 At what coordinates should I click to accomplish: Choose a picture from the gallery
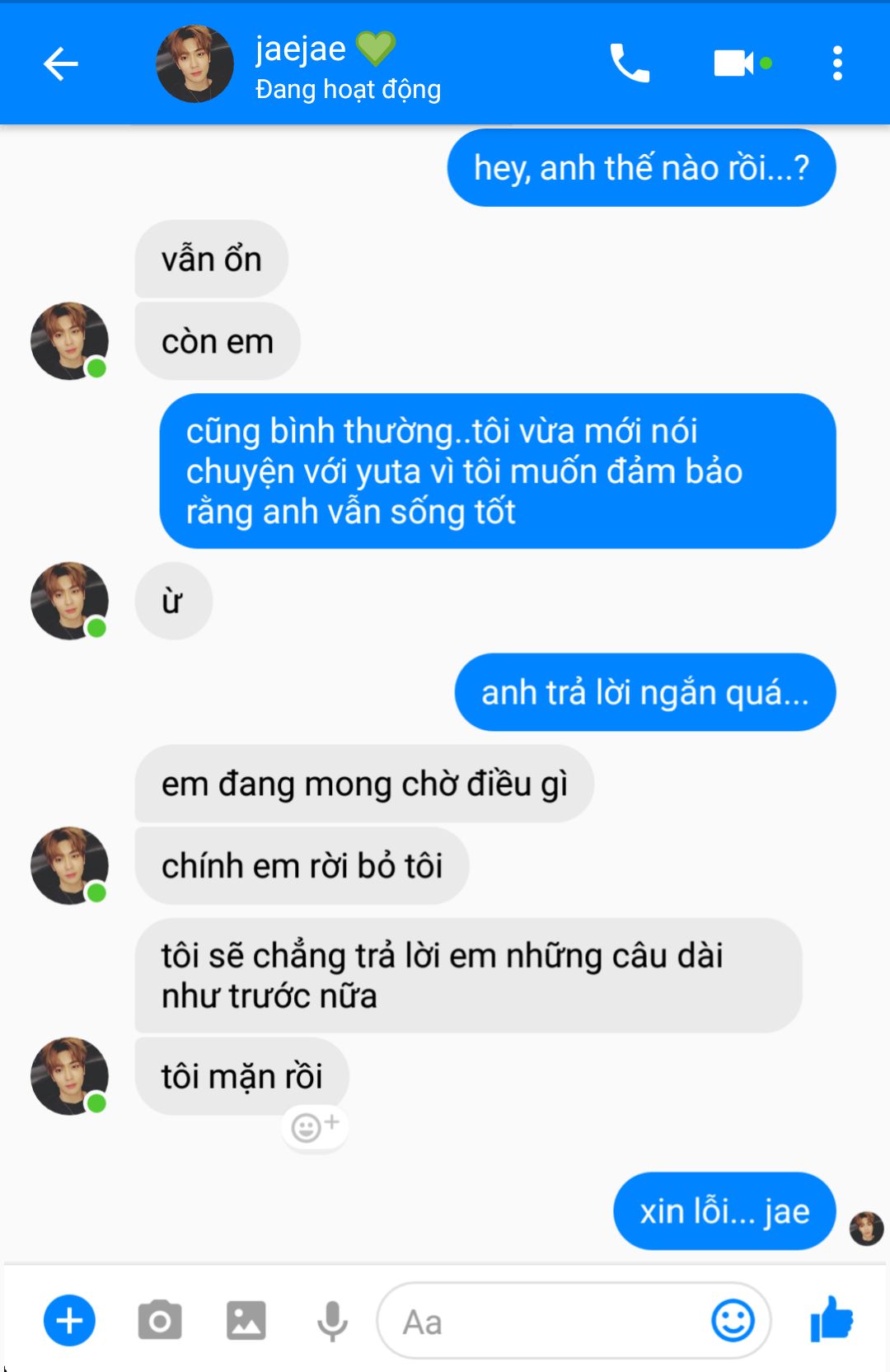pyautogui.click(x=246, y=1320)
